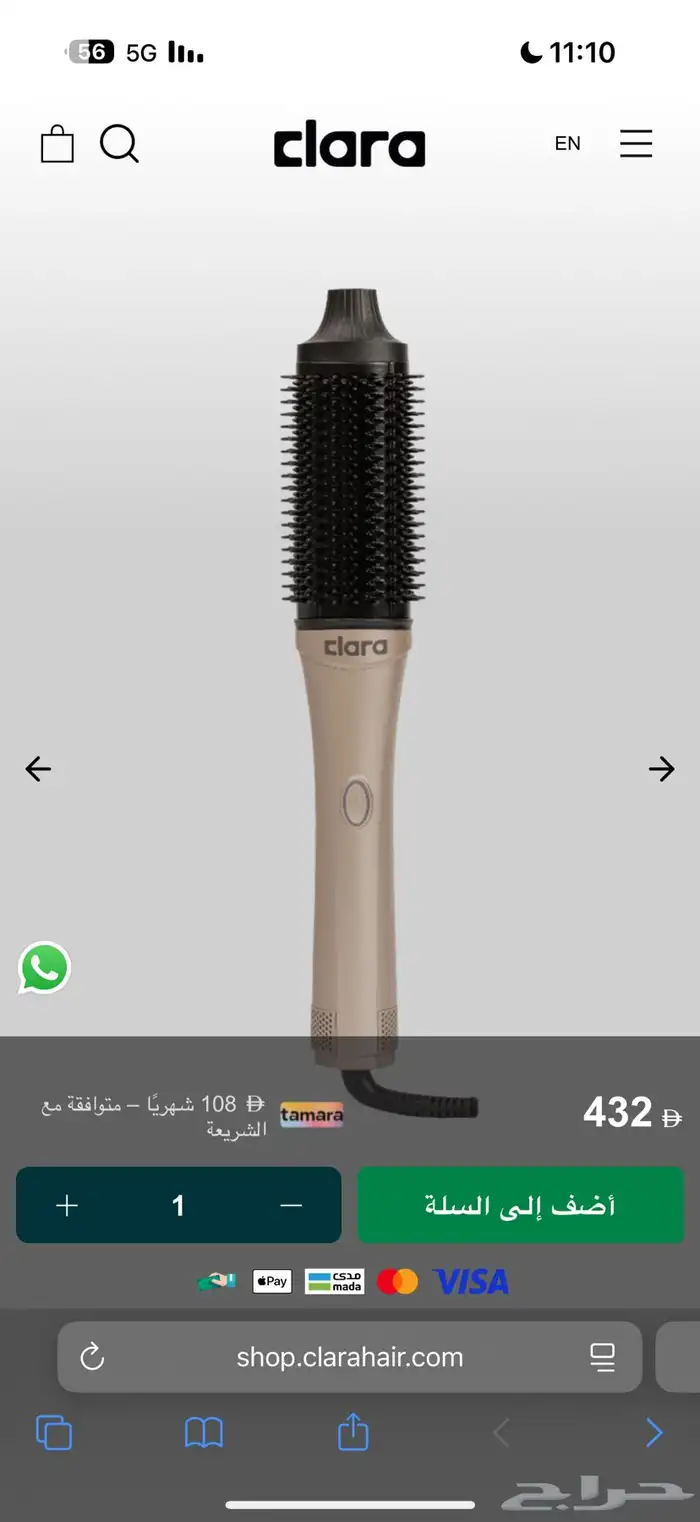
Task: Go forward in Safari
Action: tap(654, 1433)
